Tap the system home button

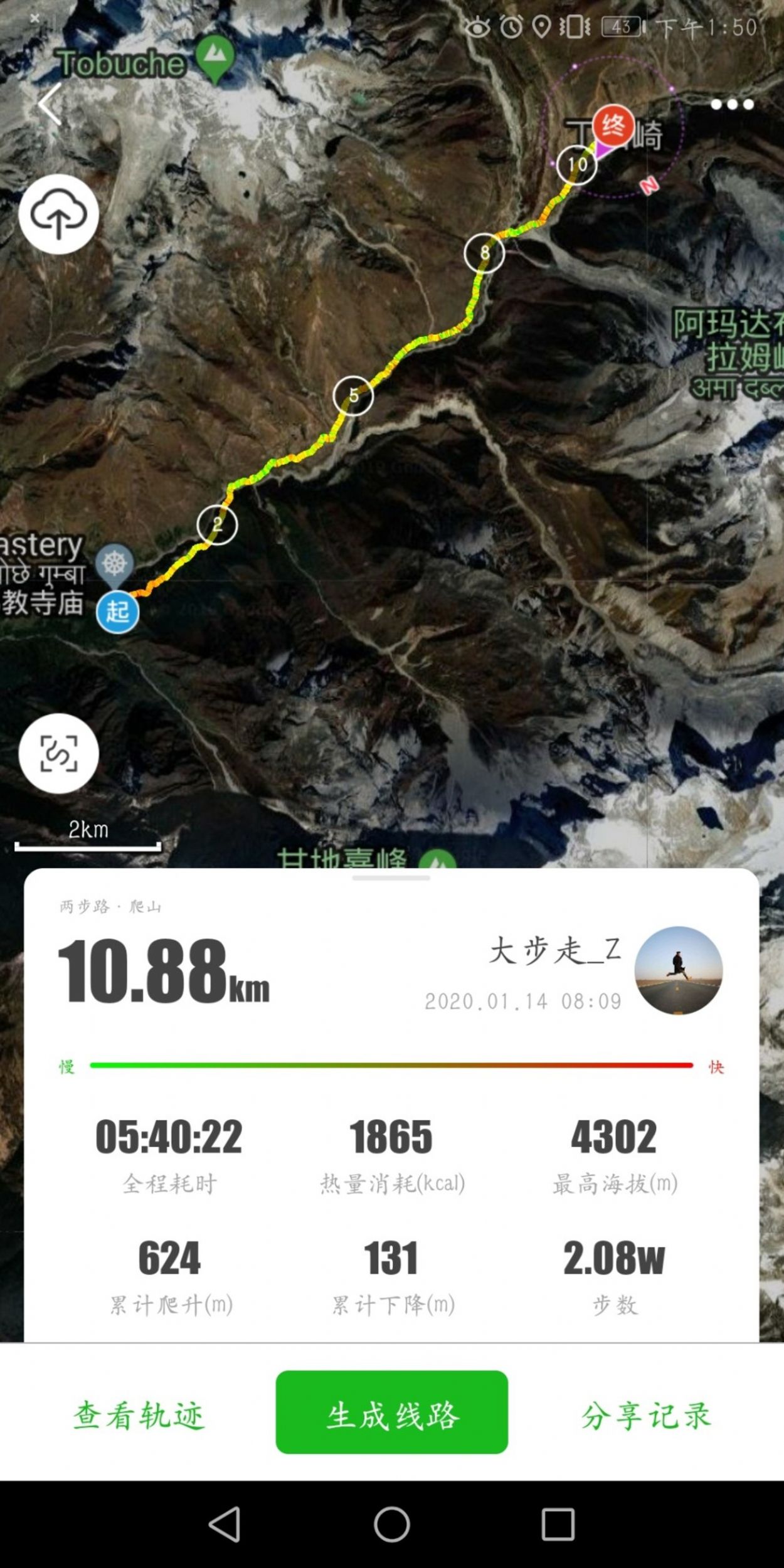(392, 1524)
